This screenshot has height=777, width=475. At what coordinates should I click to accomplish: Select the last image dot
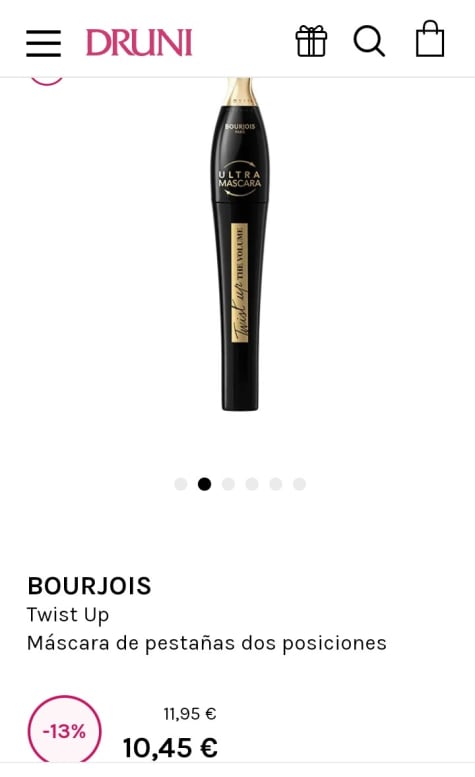click(299, 484)
